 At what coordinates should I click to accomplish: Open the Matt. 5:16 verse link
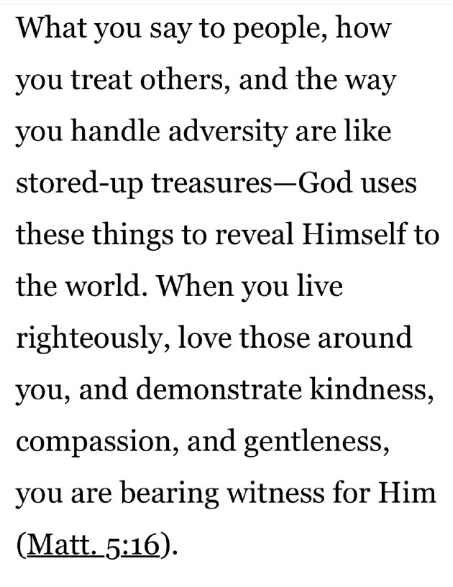click(94, 545)
